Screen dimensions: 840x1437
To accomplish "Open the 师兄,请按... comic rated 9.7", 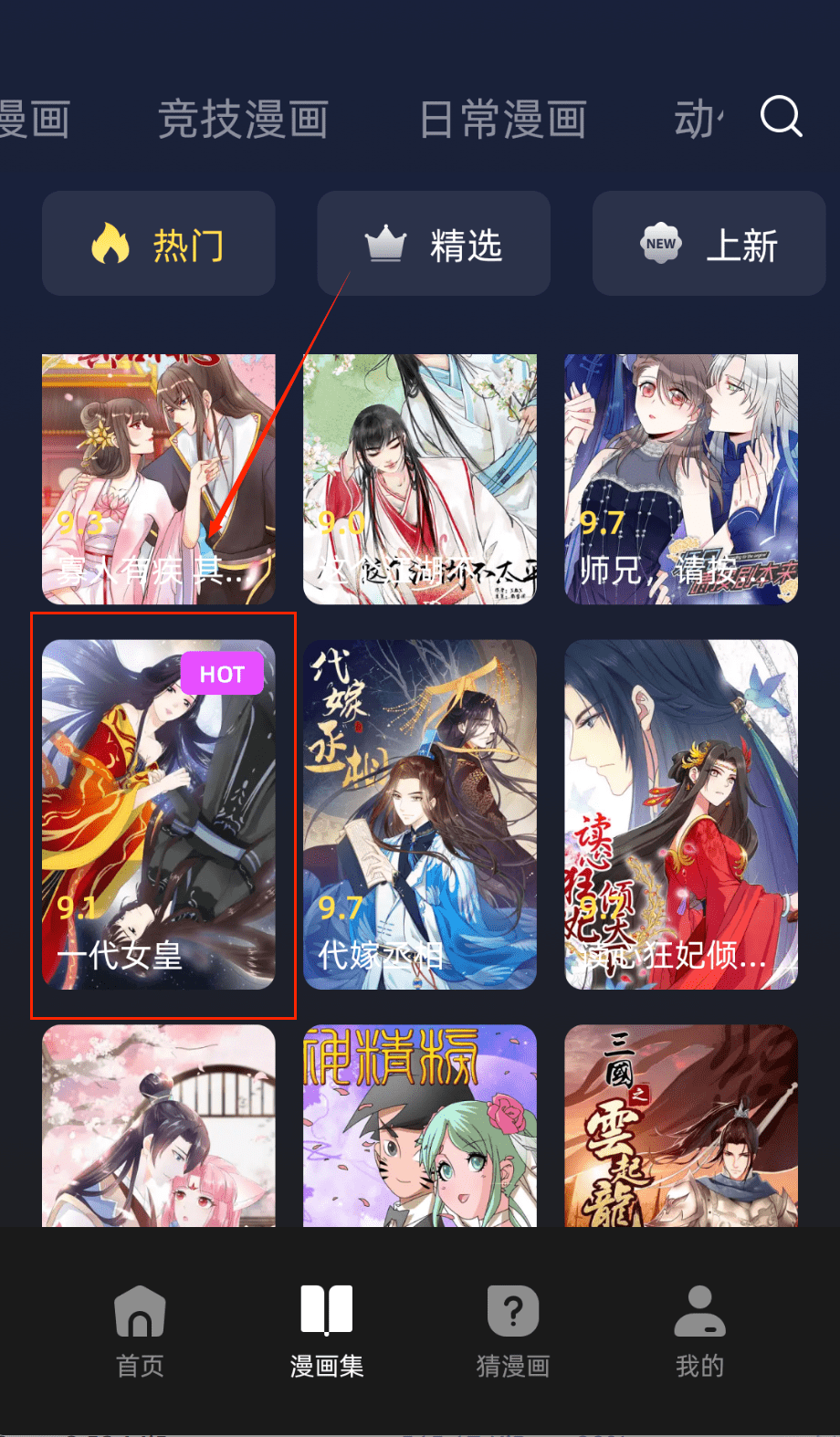I will click(x=681, y=479).
